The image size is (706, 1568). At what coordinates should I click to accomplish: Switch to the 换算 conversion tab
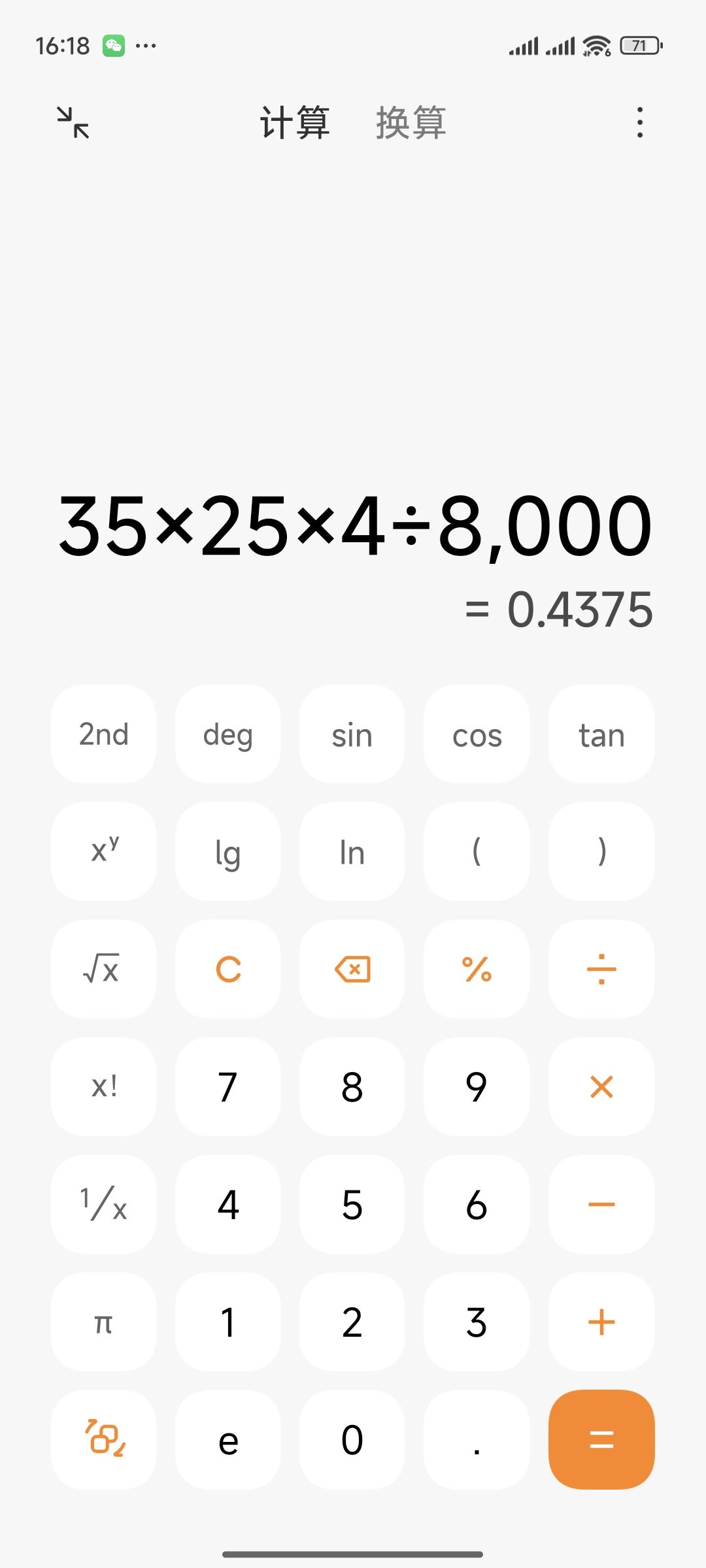[x=411, y=123]
